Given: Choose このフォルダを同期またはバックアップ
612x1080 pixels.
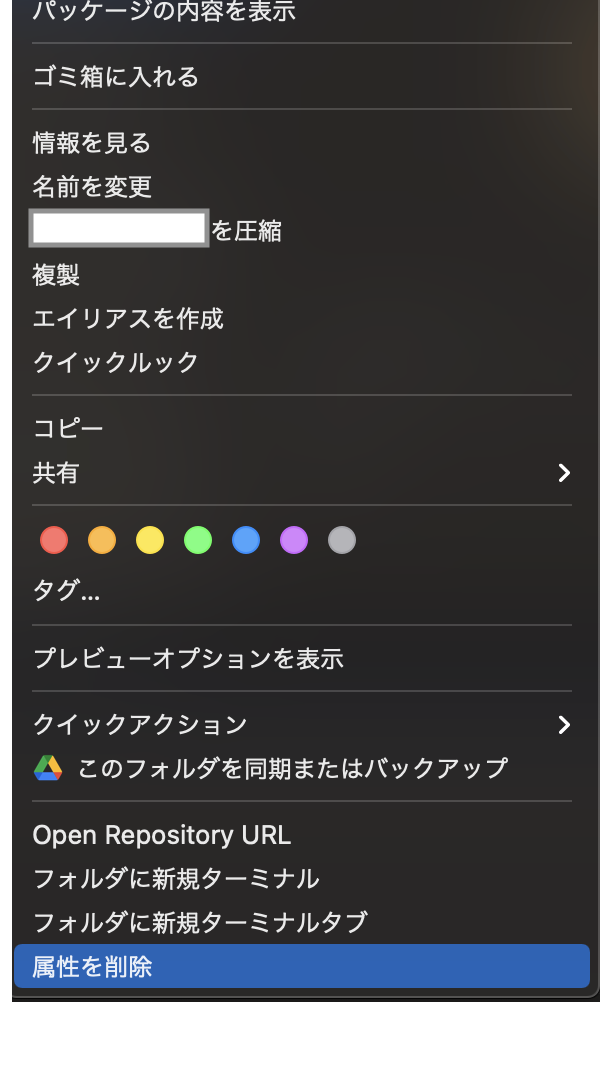Looking at the screenshot, I should [292, 768].
